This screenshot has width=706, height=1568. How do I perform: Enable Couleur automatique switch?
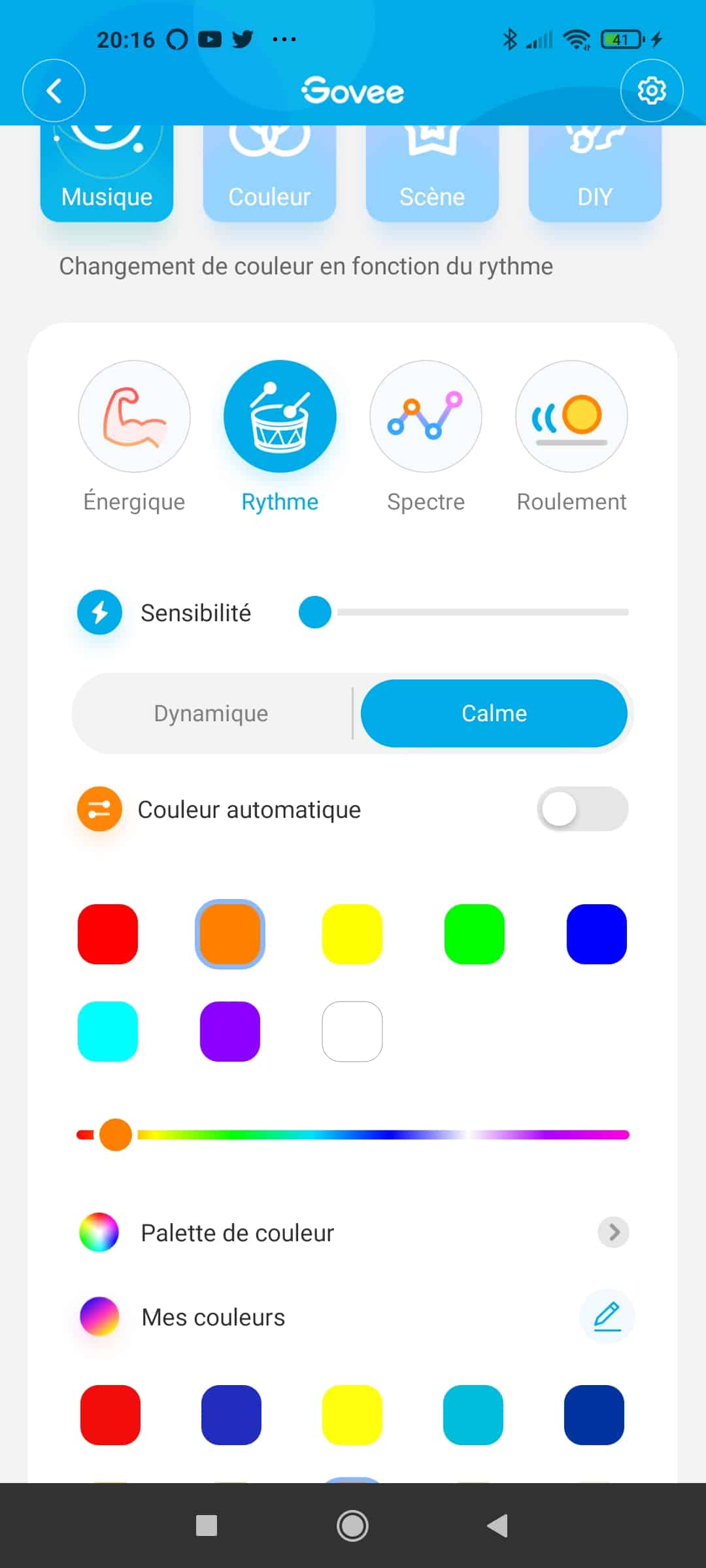(582, 809)
